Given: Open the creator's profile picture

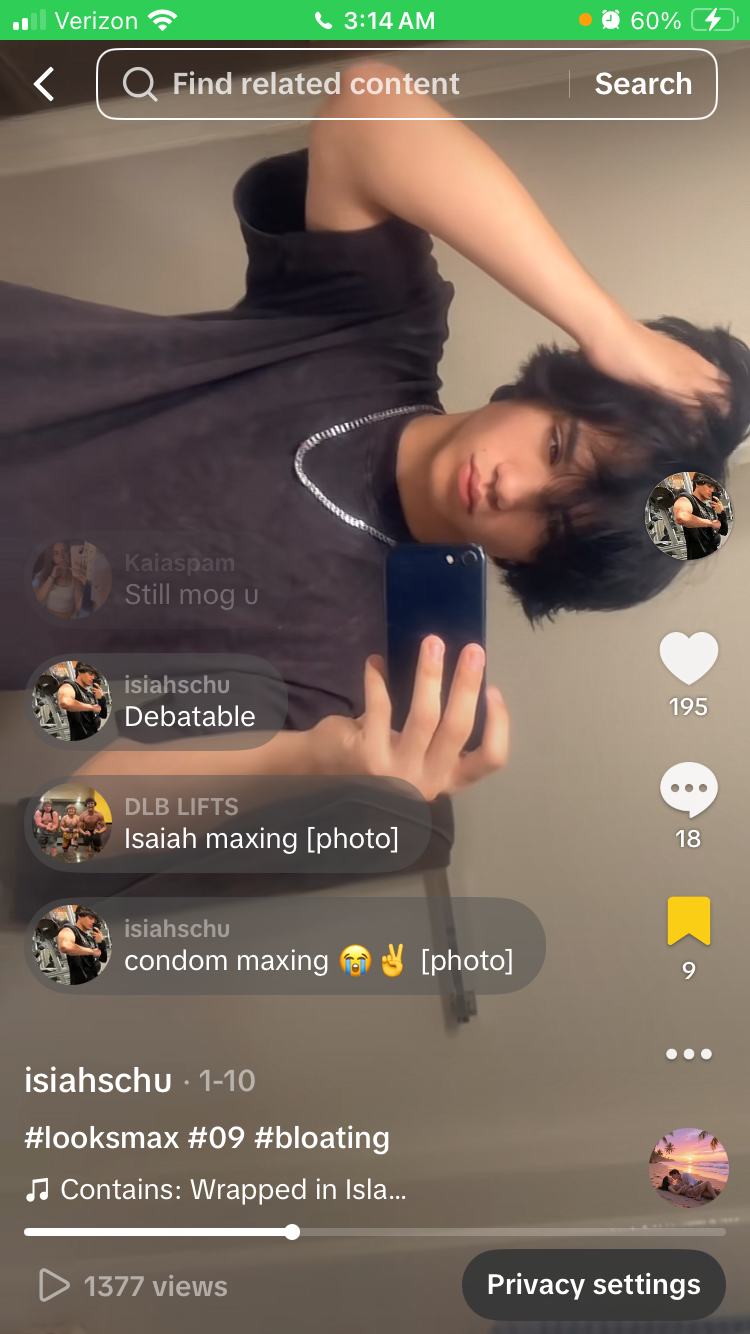Looking at the screenshot, I should point(689,516).
